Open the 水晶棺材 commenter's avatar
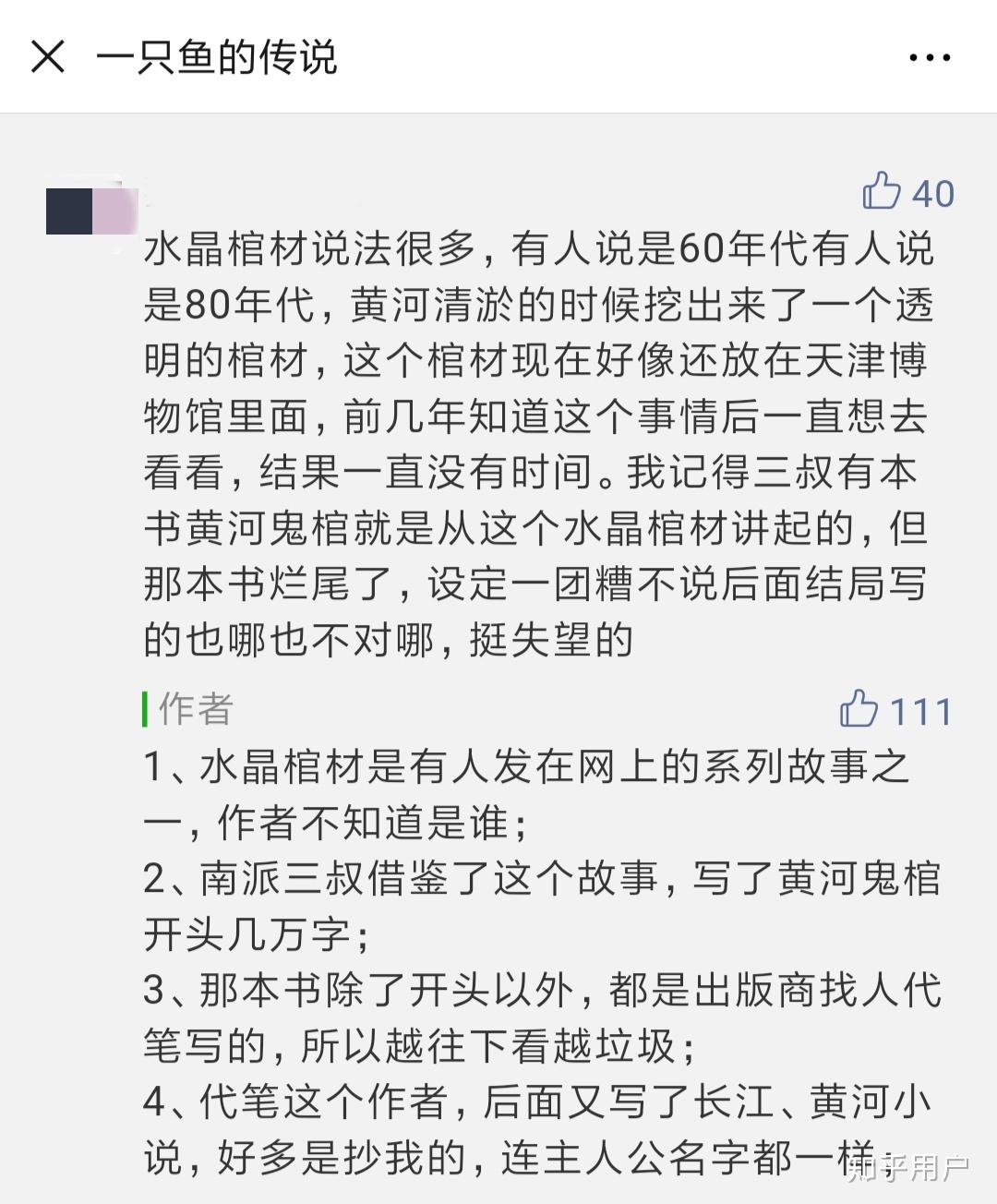The width and height of the screenshot is (997, 1204). tap(92, 211)
